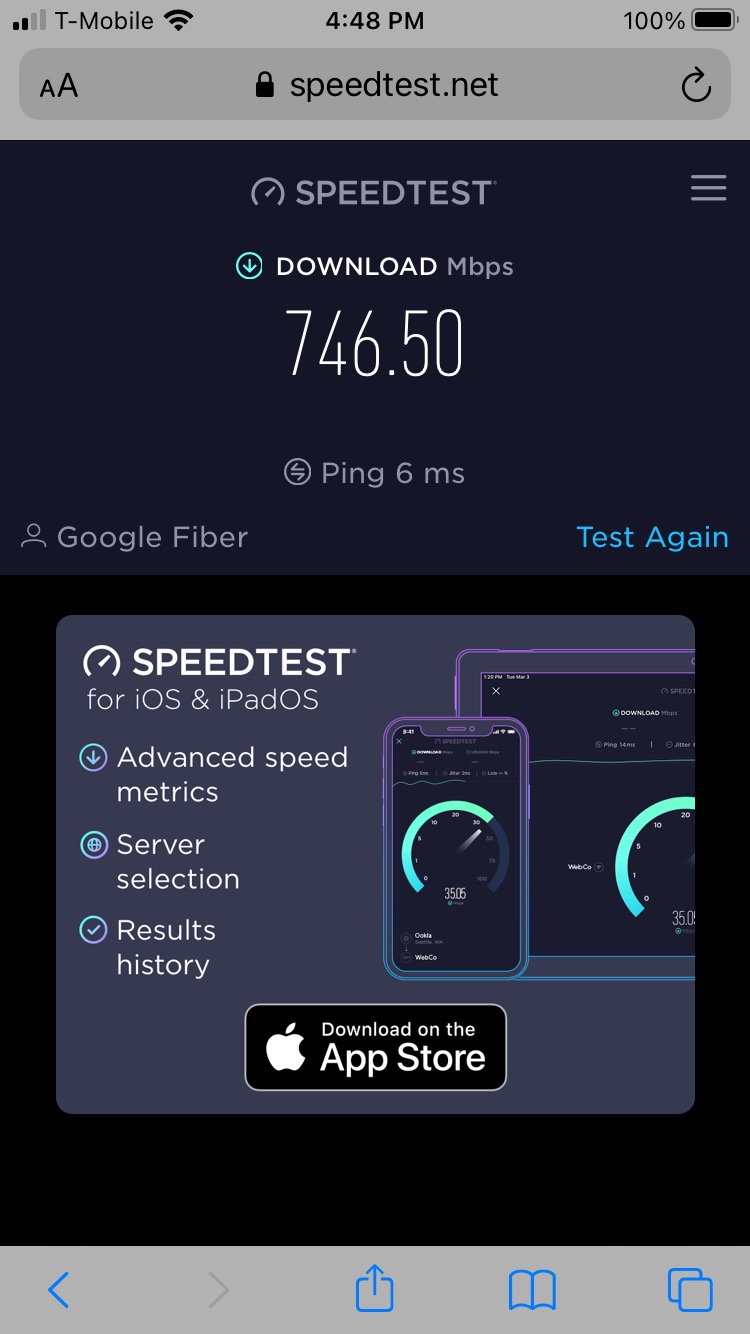Open Safari bookmarks
The image size is (750, 1334).
pyautogui.click(x=532, y=1290)
